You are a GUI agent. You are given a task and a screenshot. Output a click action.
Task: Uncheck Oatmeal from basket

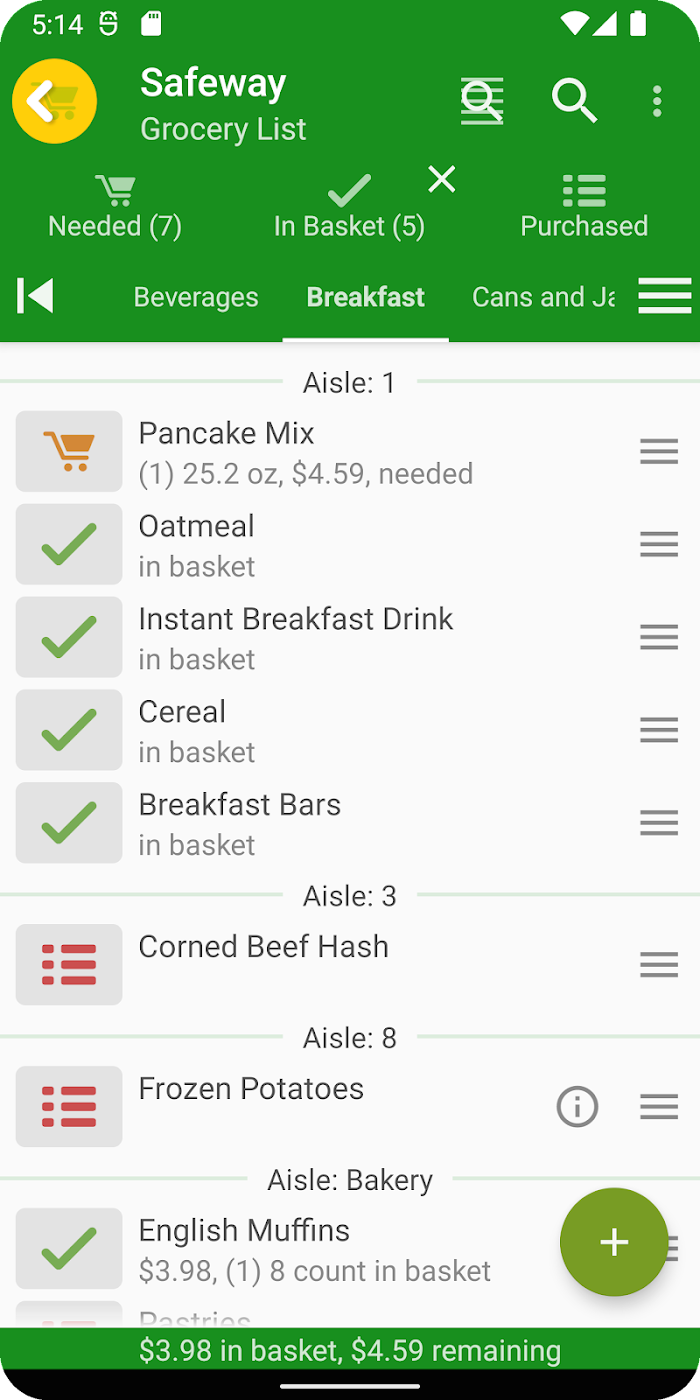(69, 544)
